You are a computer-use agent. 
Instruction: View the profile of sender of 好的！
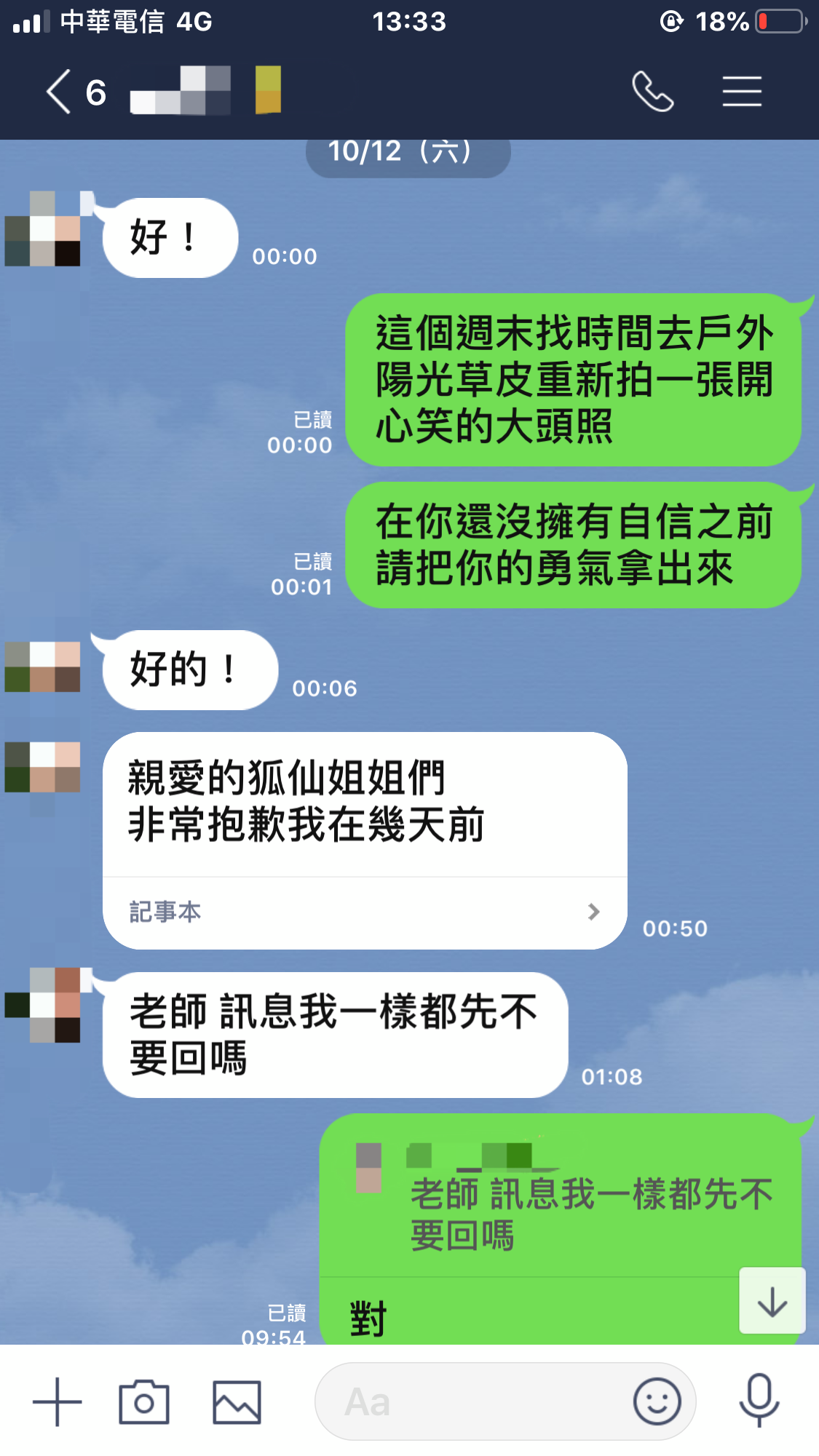coord(42,667)
